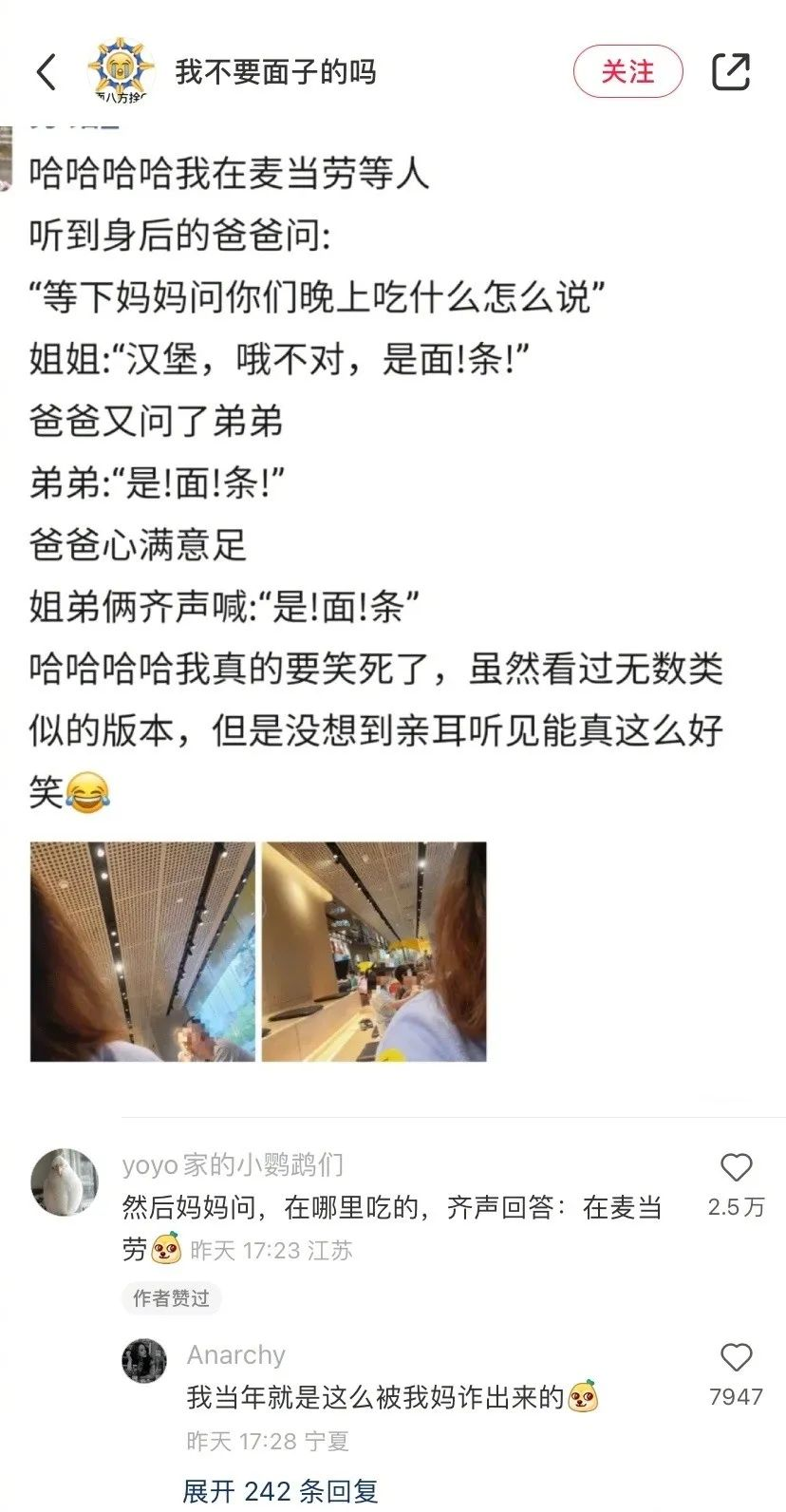The width and height of the screenshot is (786, 1512).
Task: Open the left photo in the post
Action: point(142,951)
